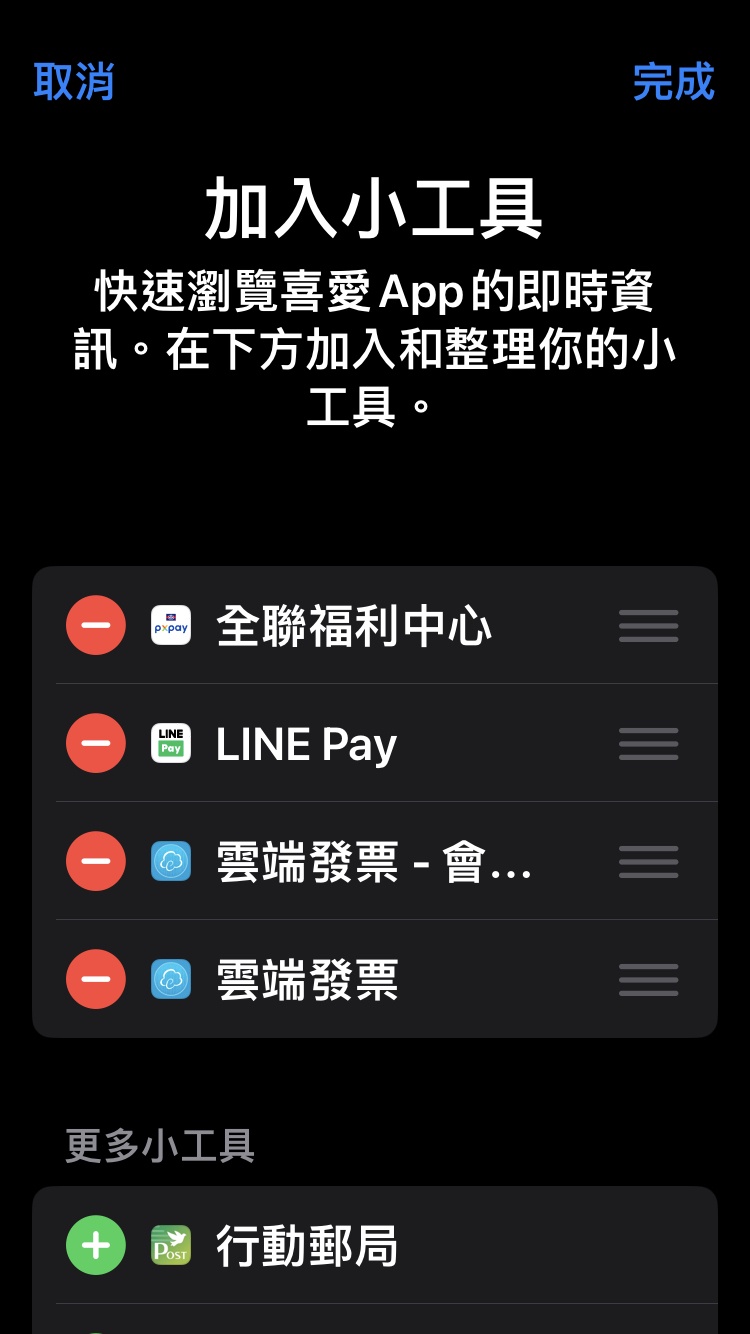Add the 行動郵局 widget
This screenshot has height=1334, width=750.
click(x=96, y=1246)
